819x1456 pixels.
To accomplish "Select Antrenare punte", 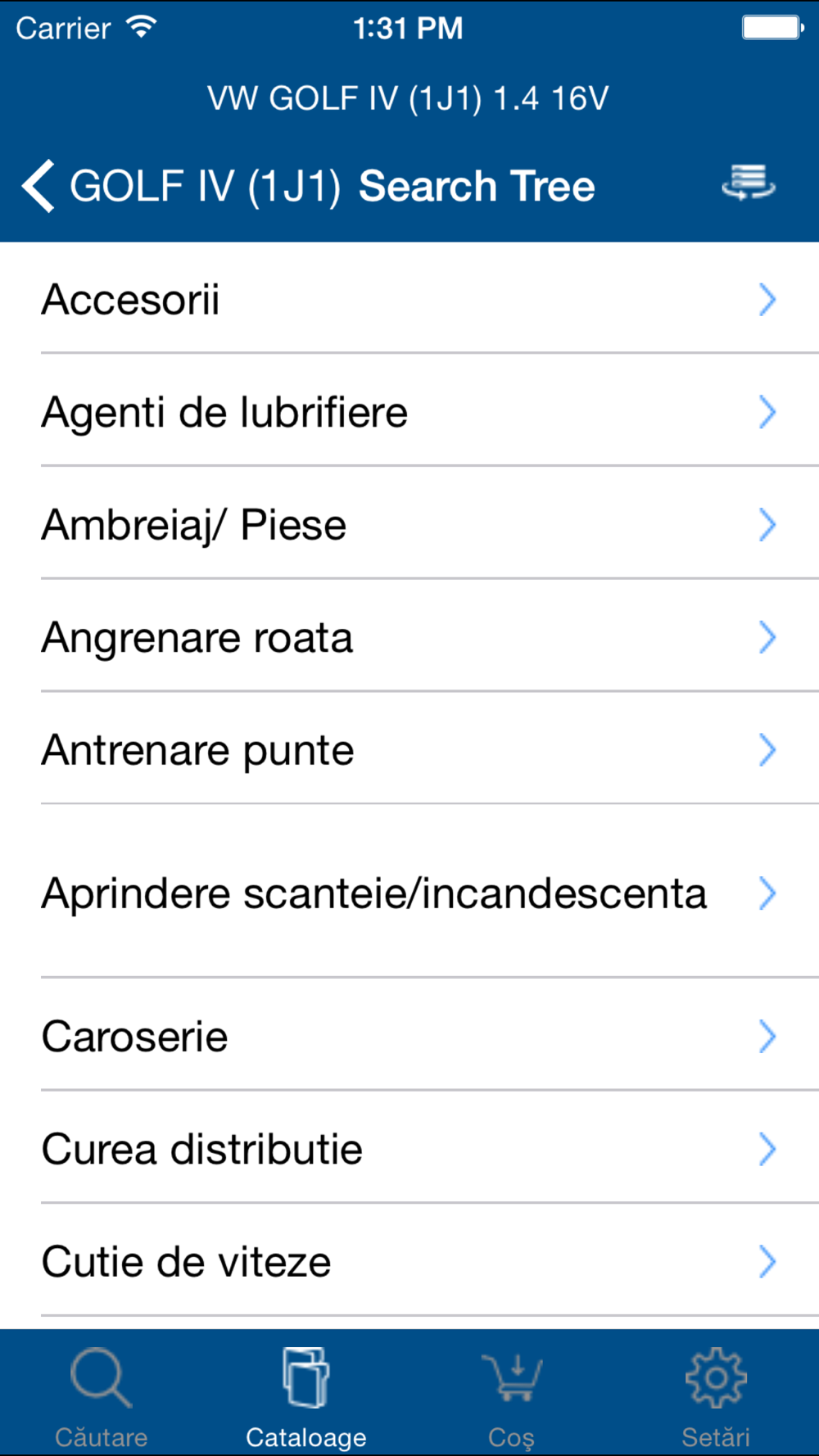I will click(x=409, y=749).
